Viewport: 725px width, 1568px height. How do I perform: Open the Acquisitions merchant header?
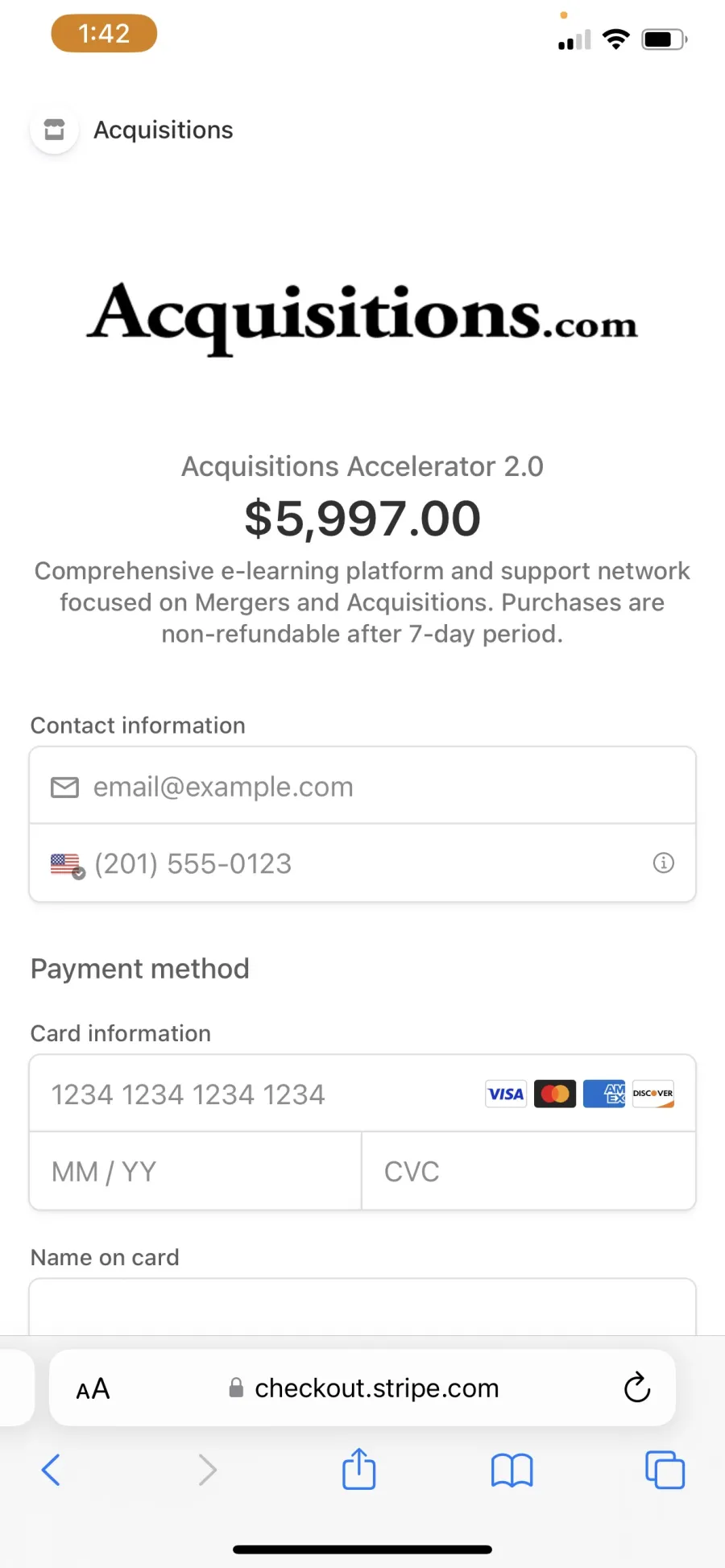(x=133, y=130)
